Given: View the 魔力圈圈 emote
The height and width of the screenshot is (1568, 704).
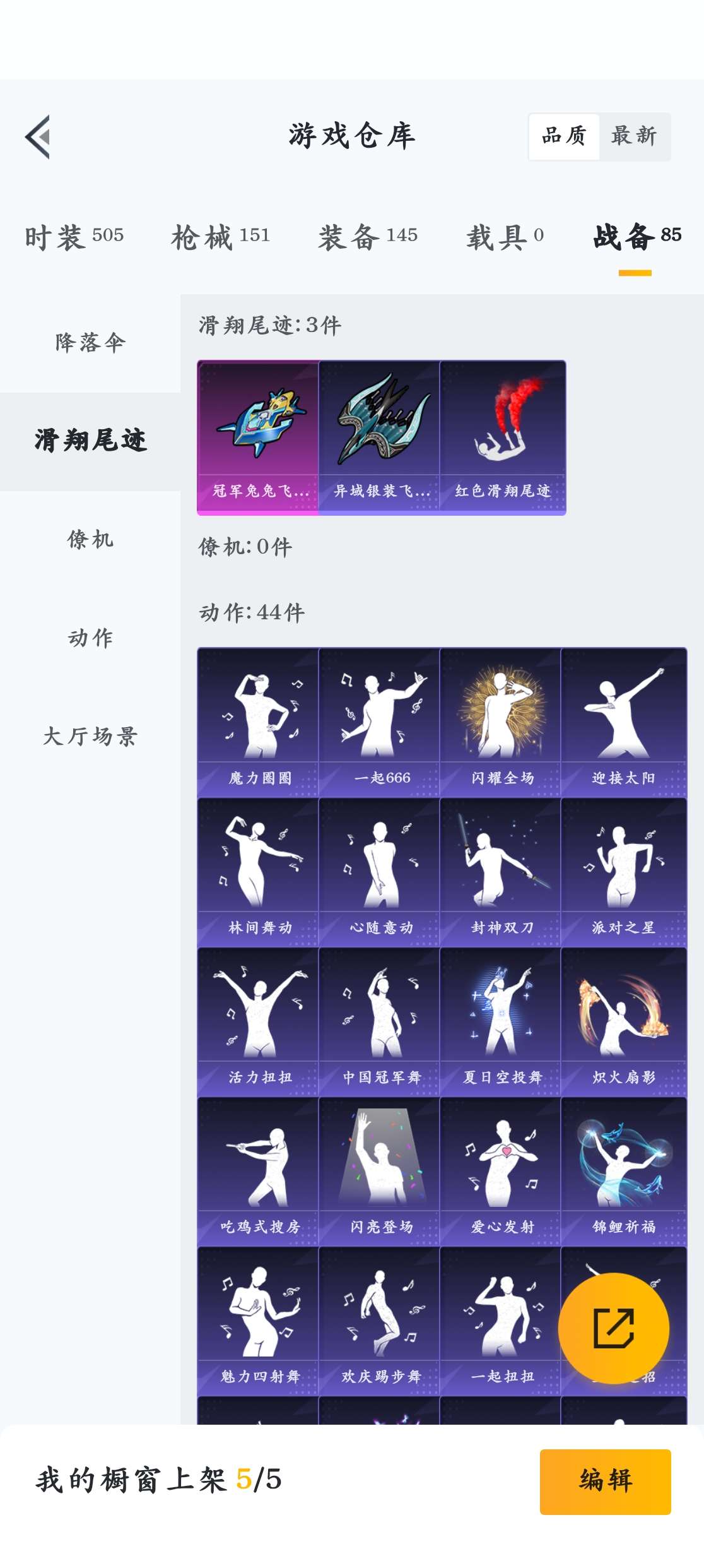Looking at the screenshot, I should [258, 722].
